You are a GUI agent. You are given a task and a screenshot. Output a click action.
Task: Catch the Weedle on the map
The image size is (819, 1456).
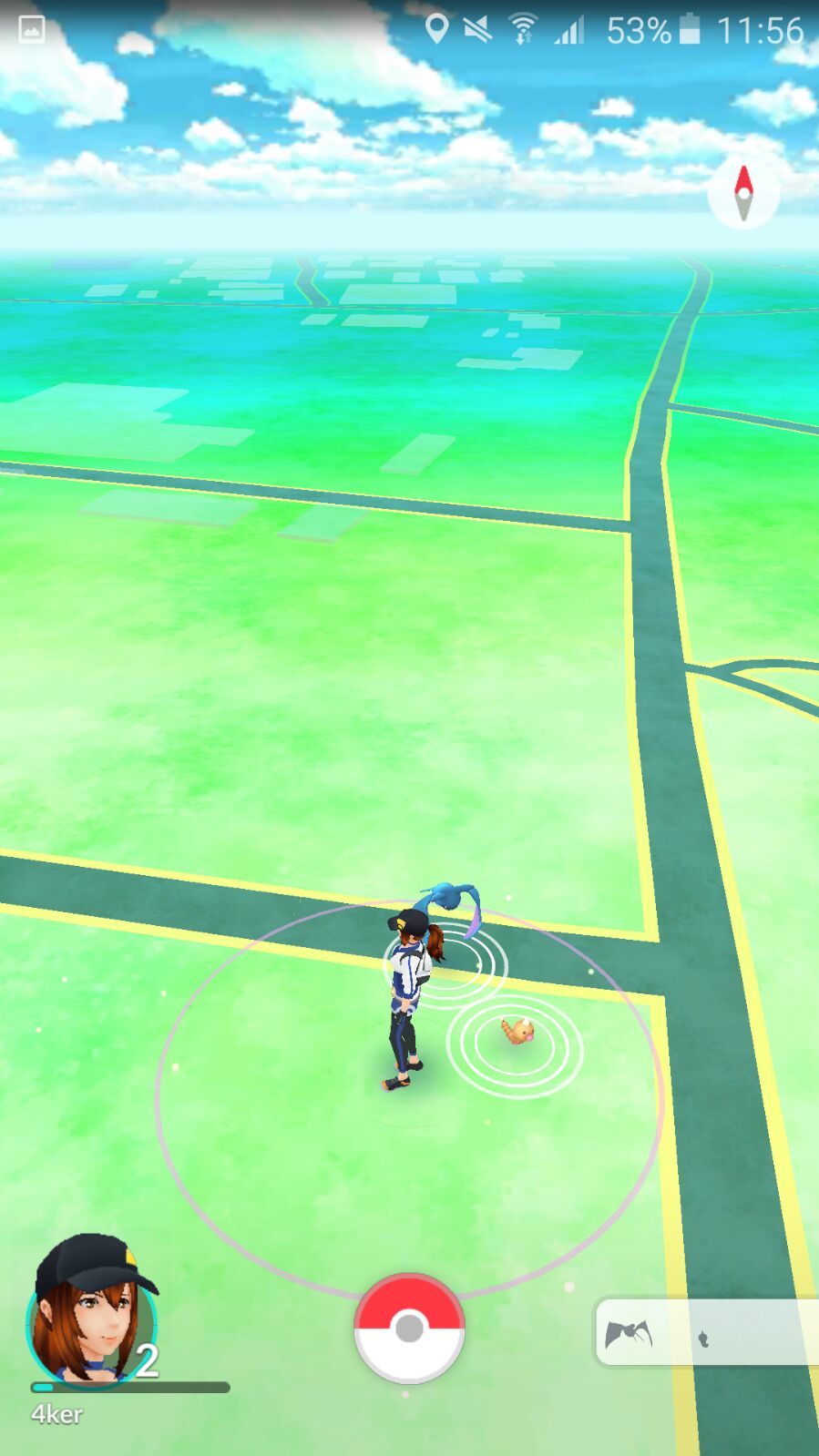517,1032
